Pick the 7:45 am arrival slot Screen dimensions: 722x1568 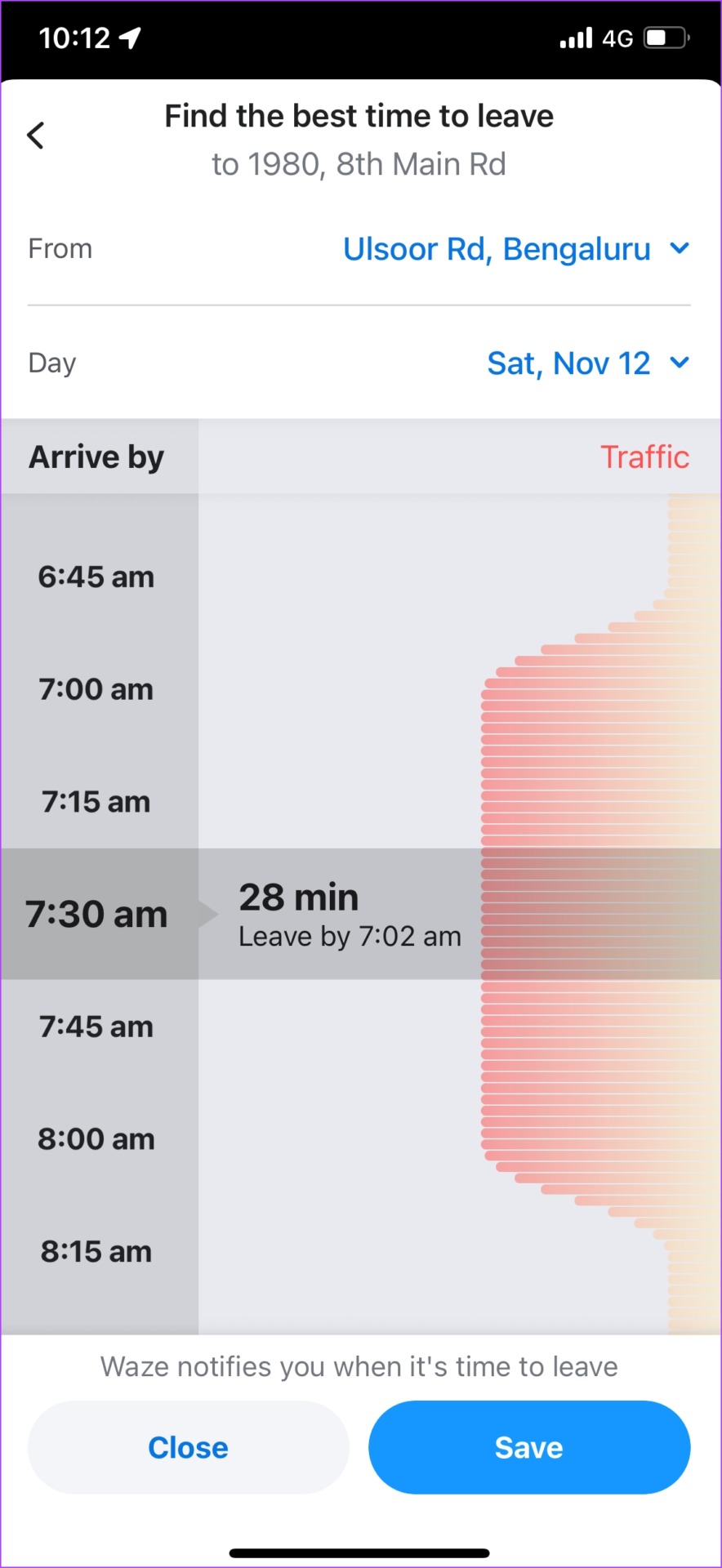(96, 1027)
